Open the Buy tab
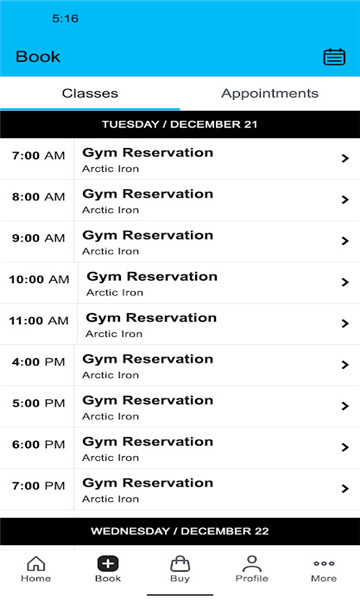This screenshot has height=600, width=360. [x=180, y=569]
